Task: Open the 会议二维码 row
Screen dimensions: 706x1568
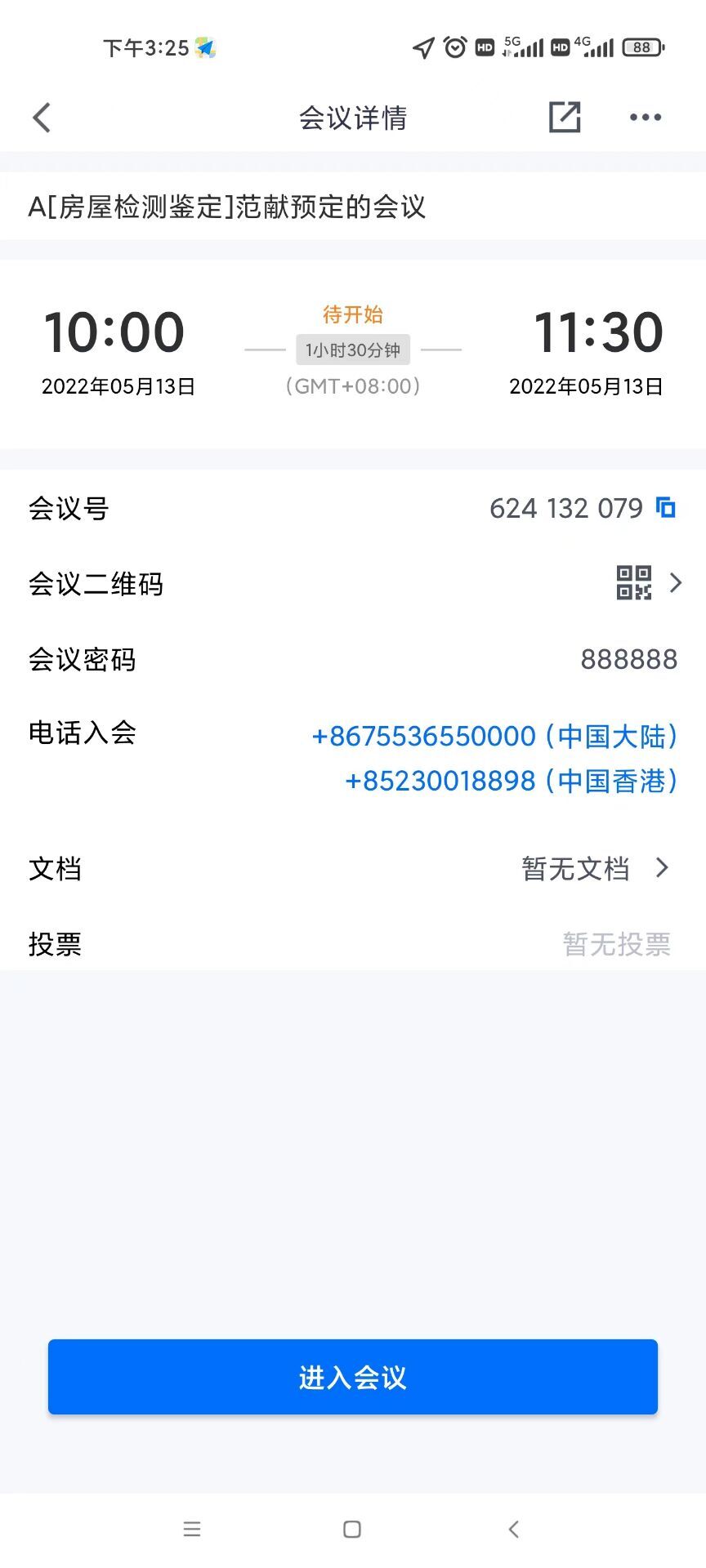Action: tap(353, 583)
